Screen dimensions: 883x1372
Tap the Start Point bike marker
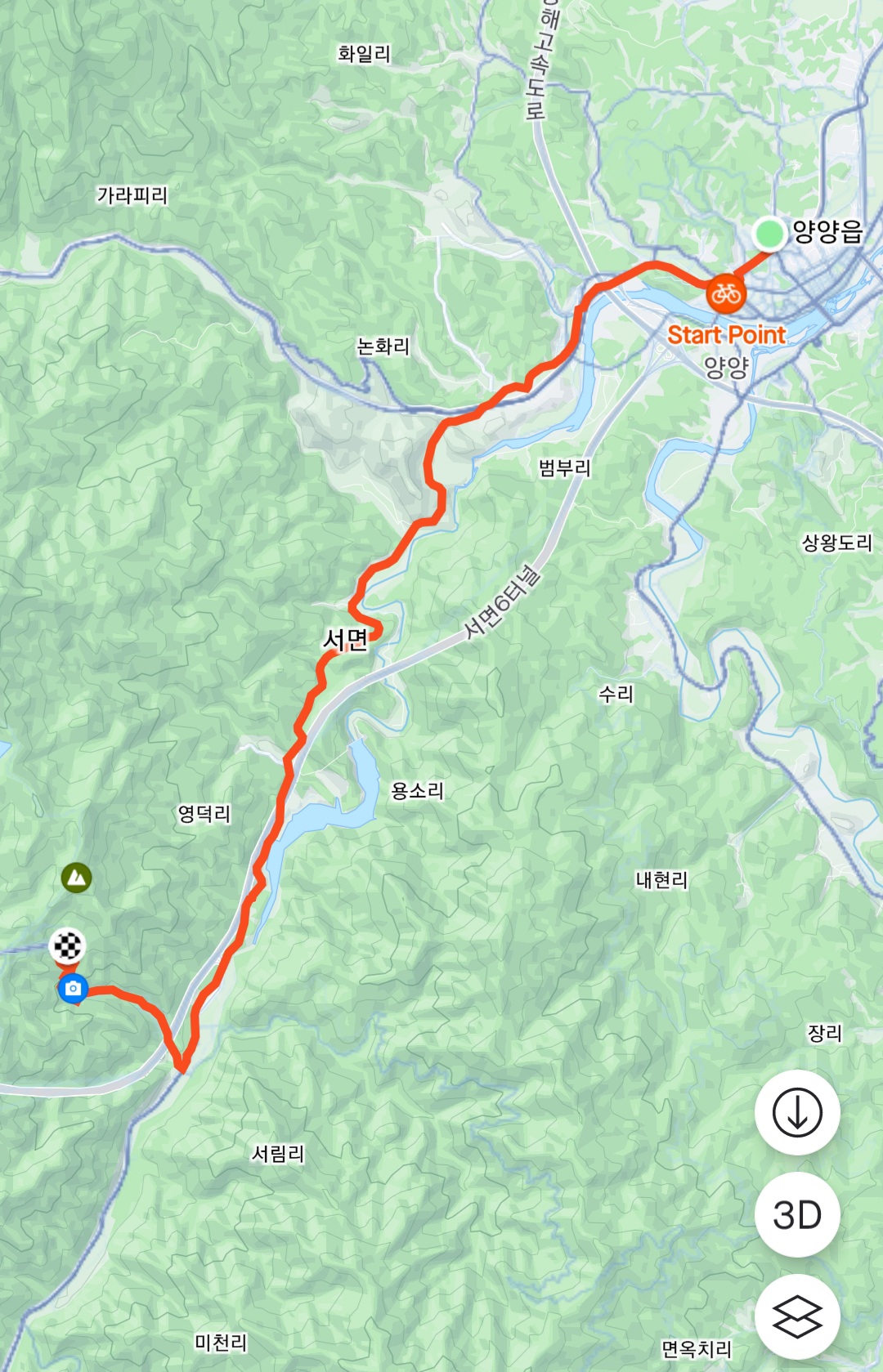(726, 293)
